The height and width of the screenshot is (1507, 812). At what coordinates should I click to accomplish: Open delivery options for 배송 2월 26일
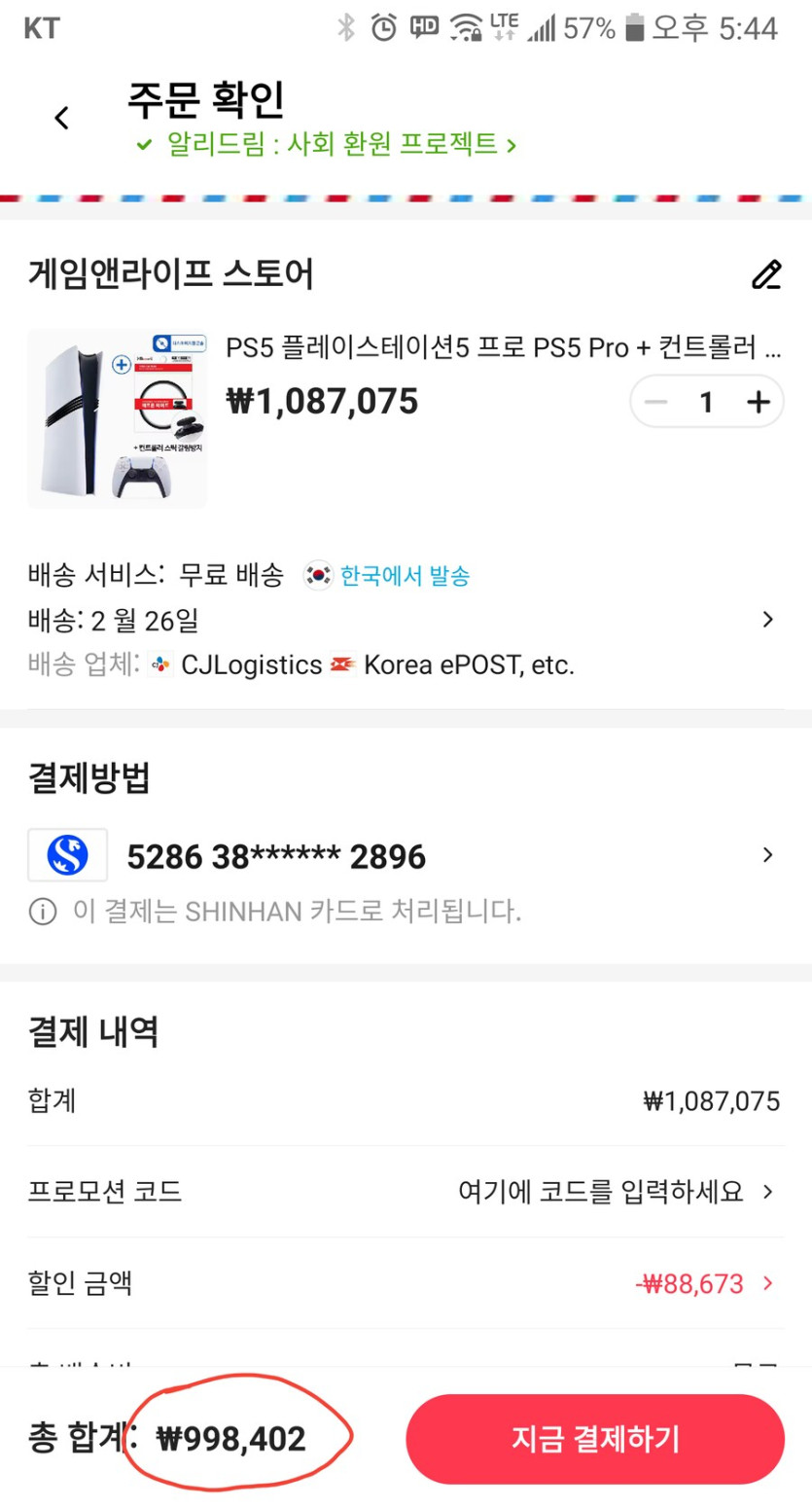coord(767,620)
